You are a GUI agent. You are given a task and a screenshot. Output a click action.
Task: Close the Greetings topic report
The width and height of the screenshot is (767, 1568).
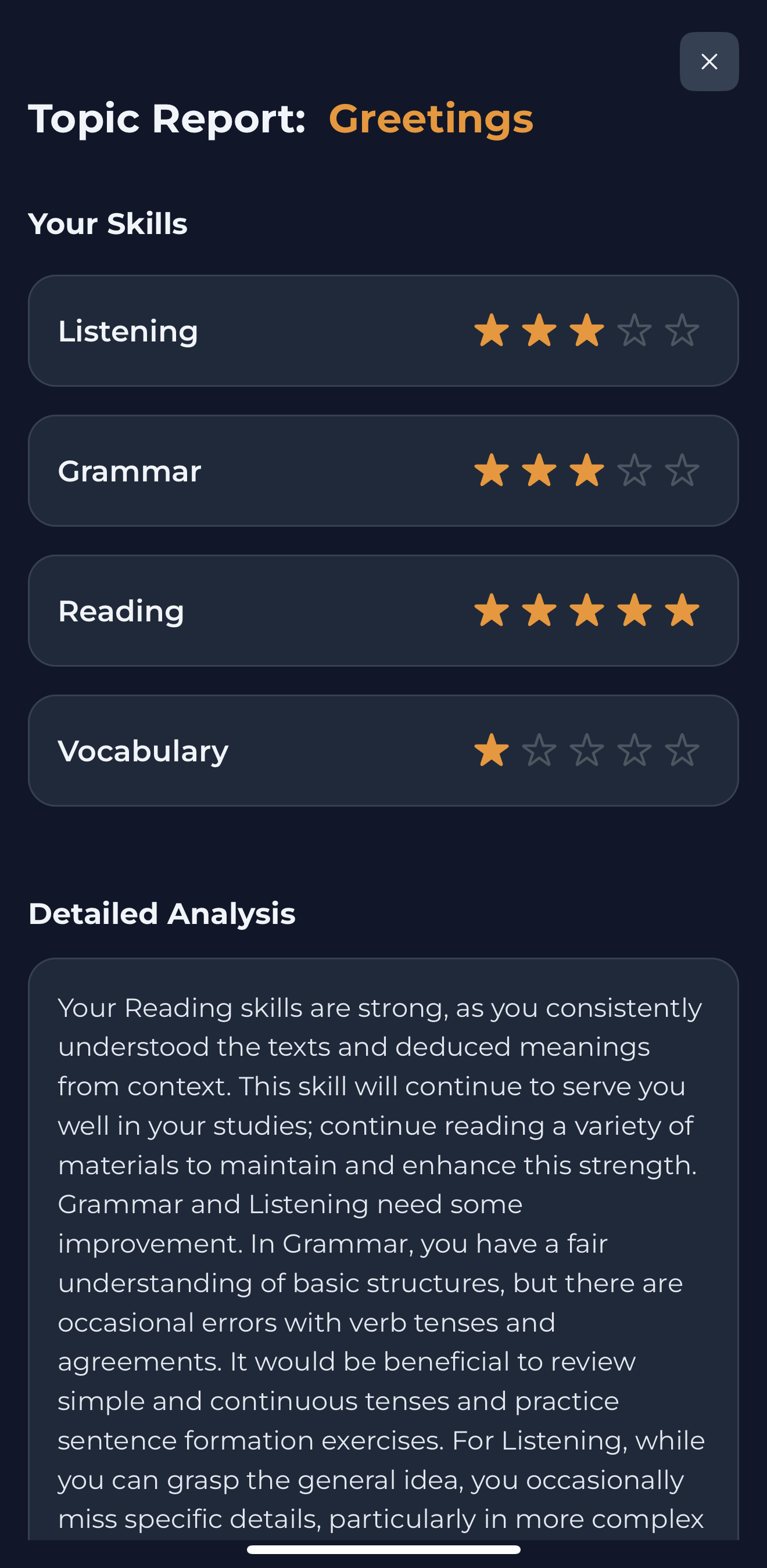(708, 62)
